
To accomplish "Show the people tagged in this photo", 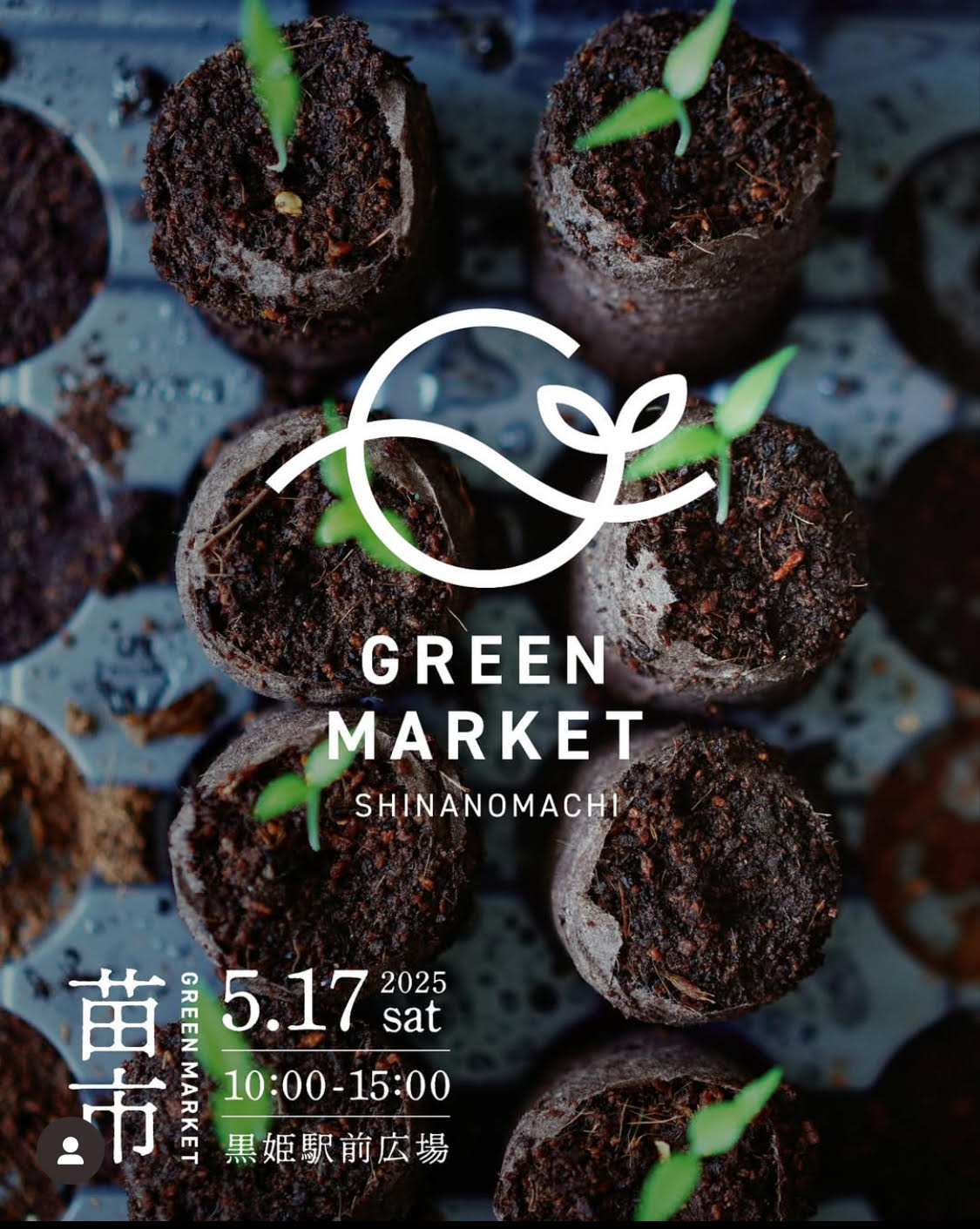I will (70, 1151).
